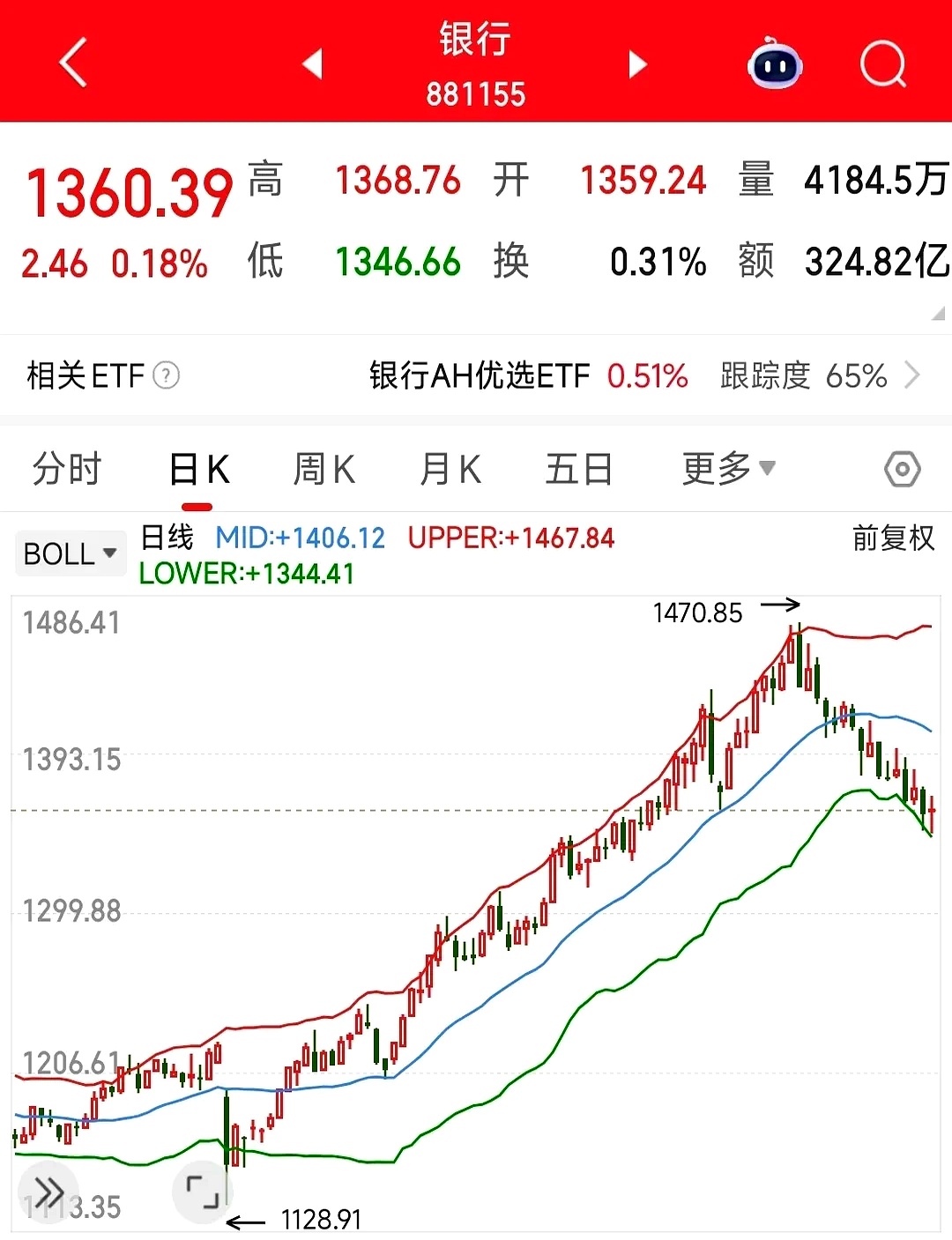
Task: Toggle 前复权 price adjustment mode
Action: tap(892, 538)
